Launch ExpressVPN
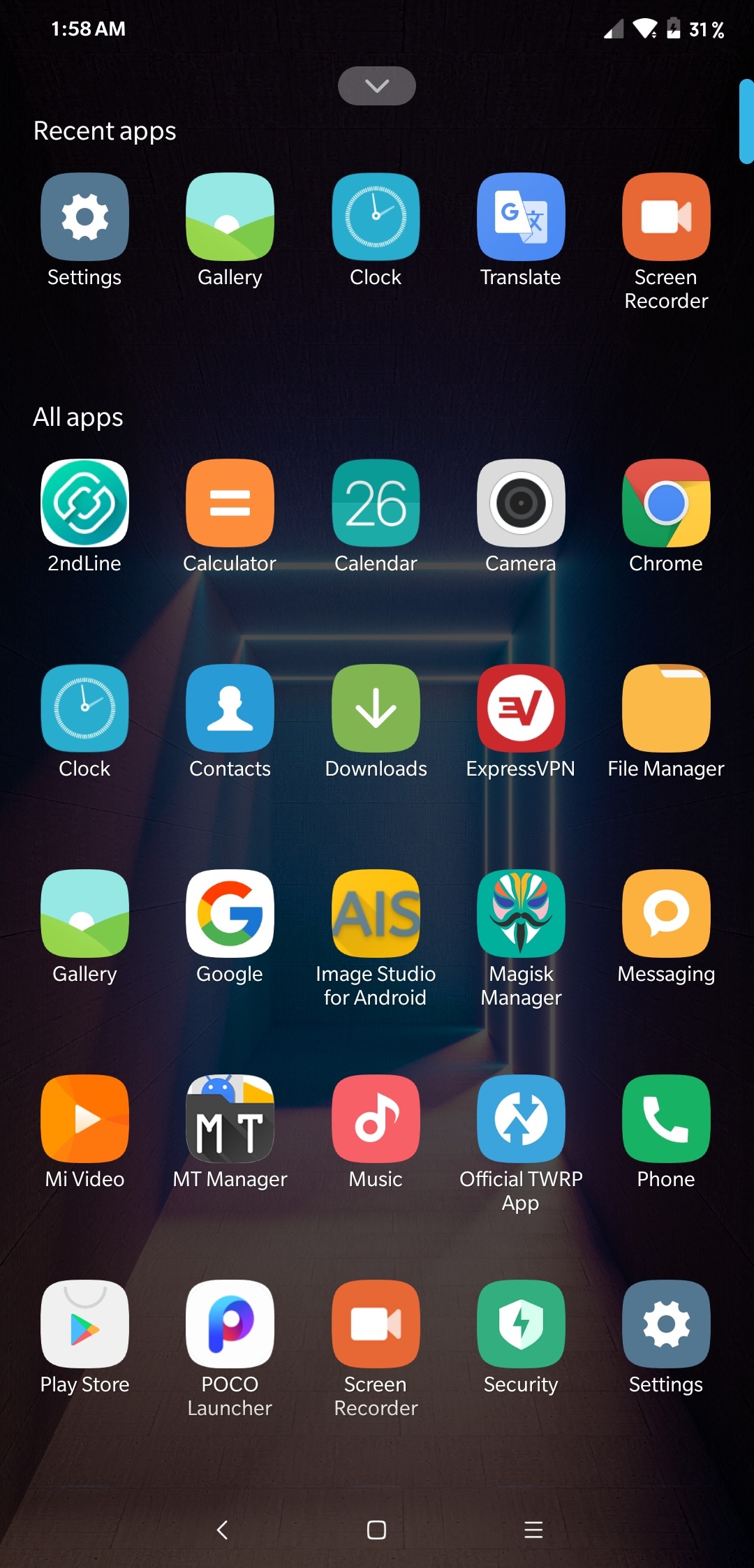 [521, 708]
